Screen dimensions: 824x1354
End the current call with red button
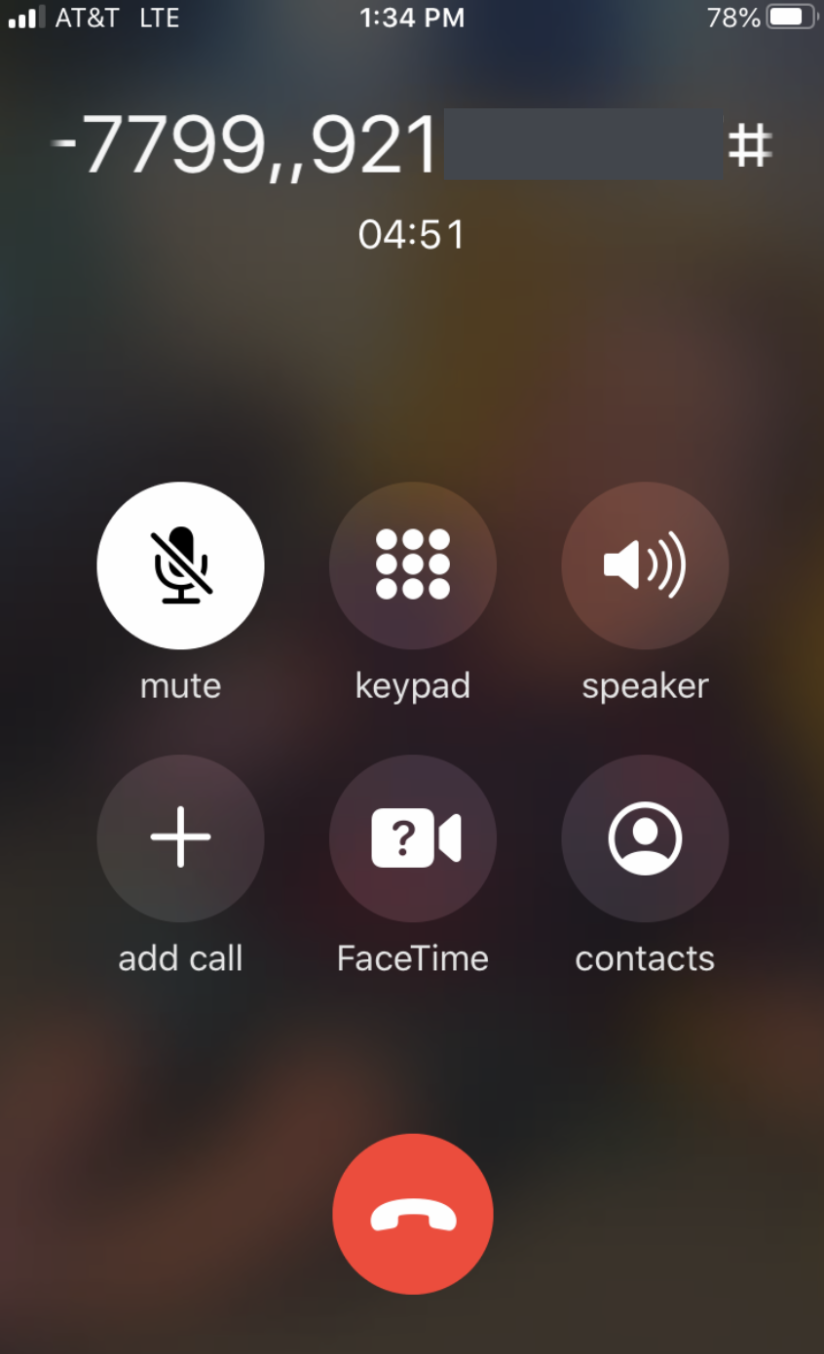pos(412,1214)
